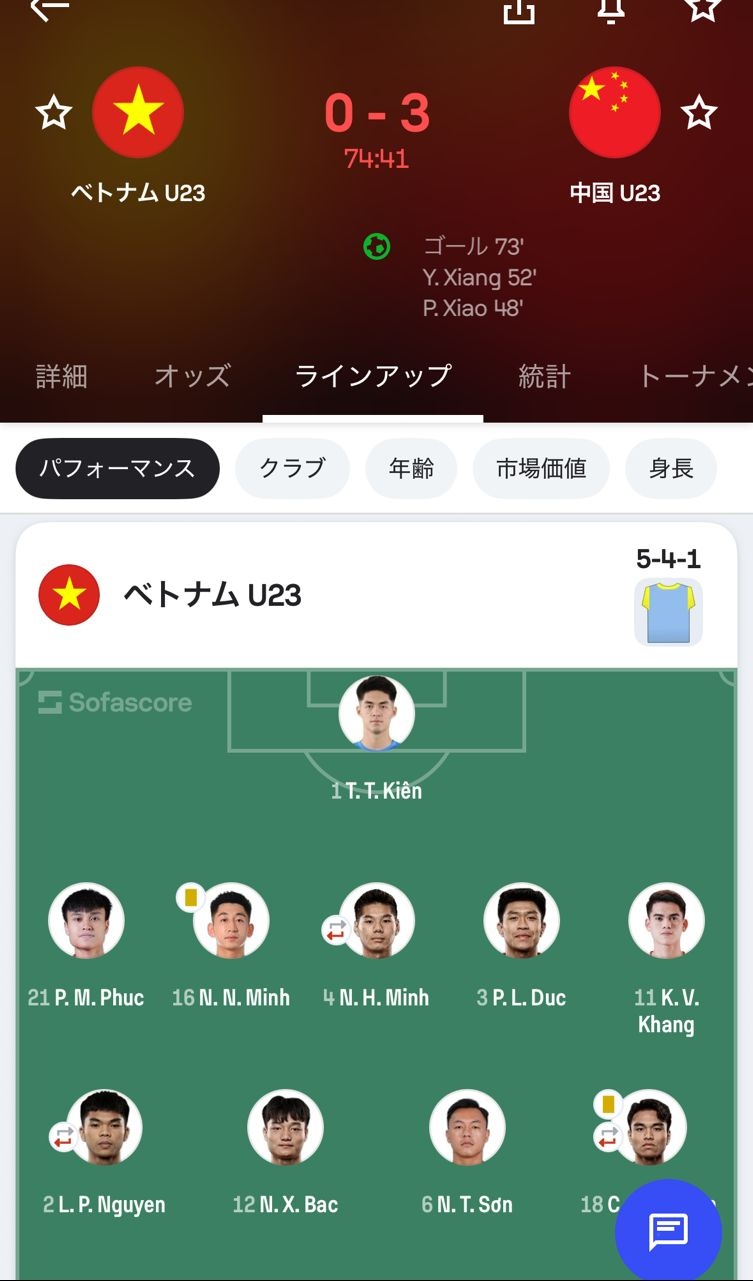Favorite ベトナム U23 team star

[x=53, y=113]
